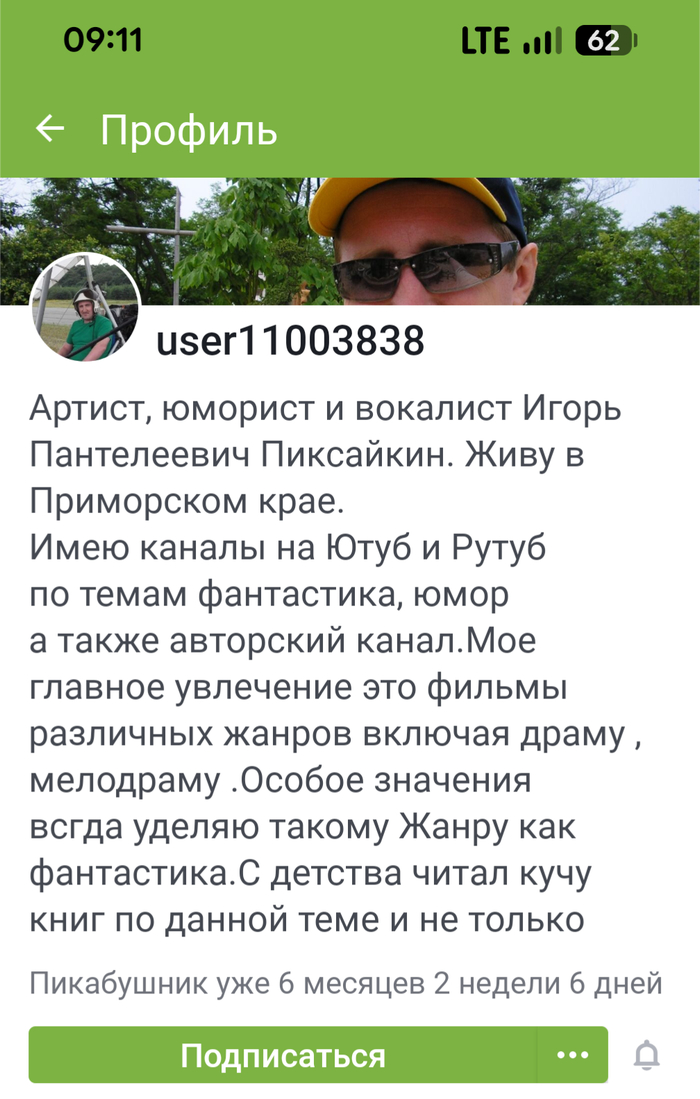Tap the notification bell for this user

coord(647,1055)
